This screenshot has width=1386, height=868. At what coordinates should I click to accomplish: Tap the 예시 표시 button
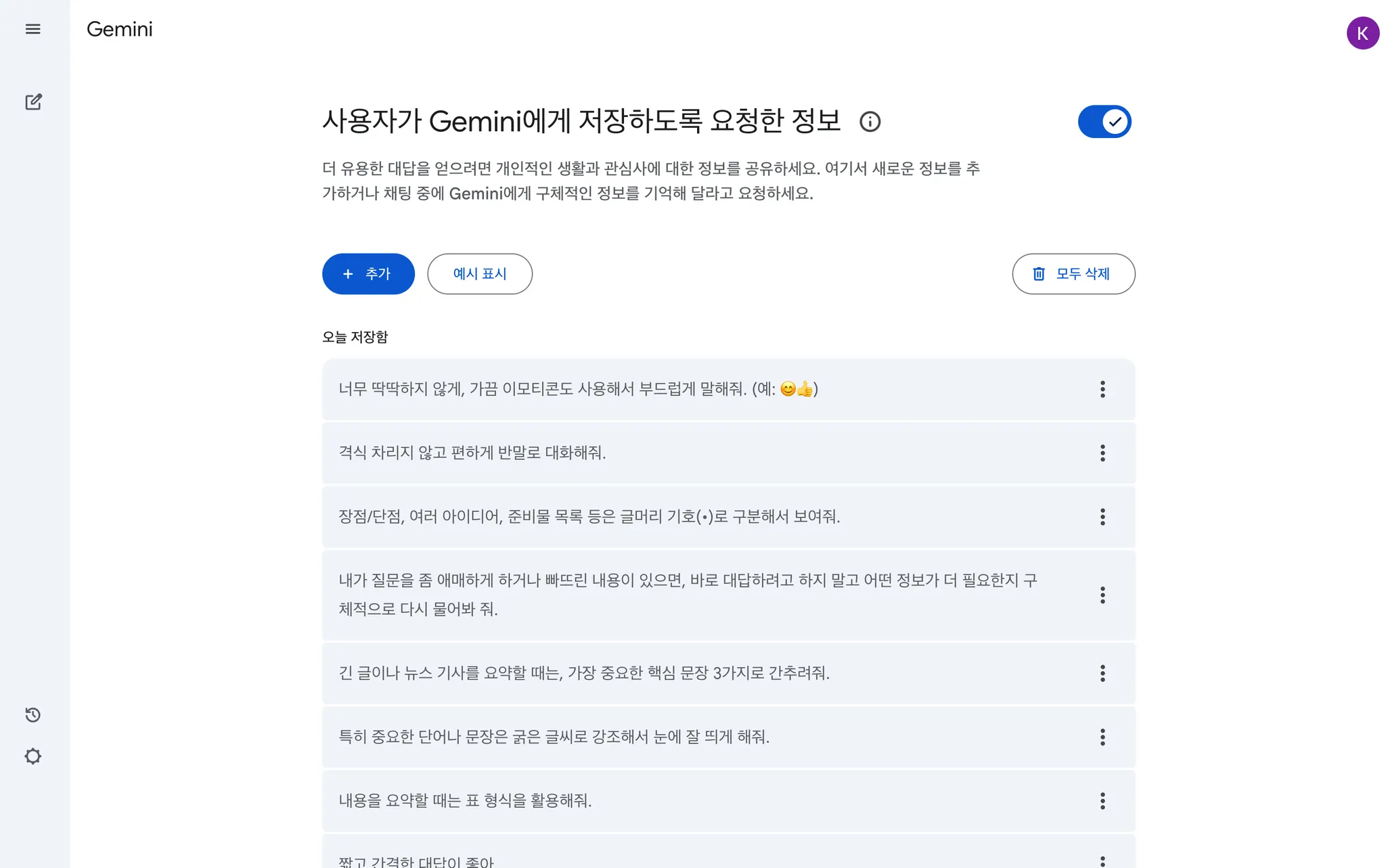(x=479, y=274)
